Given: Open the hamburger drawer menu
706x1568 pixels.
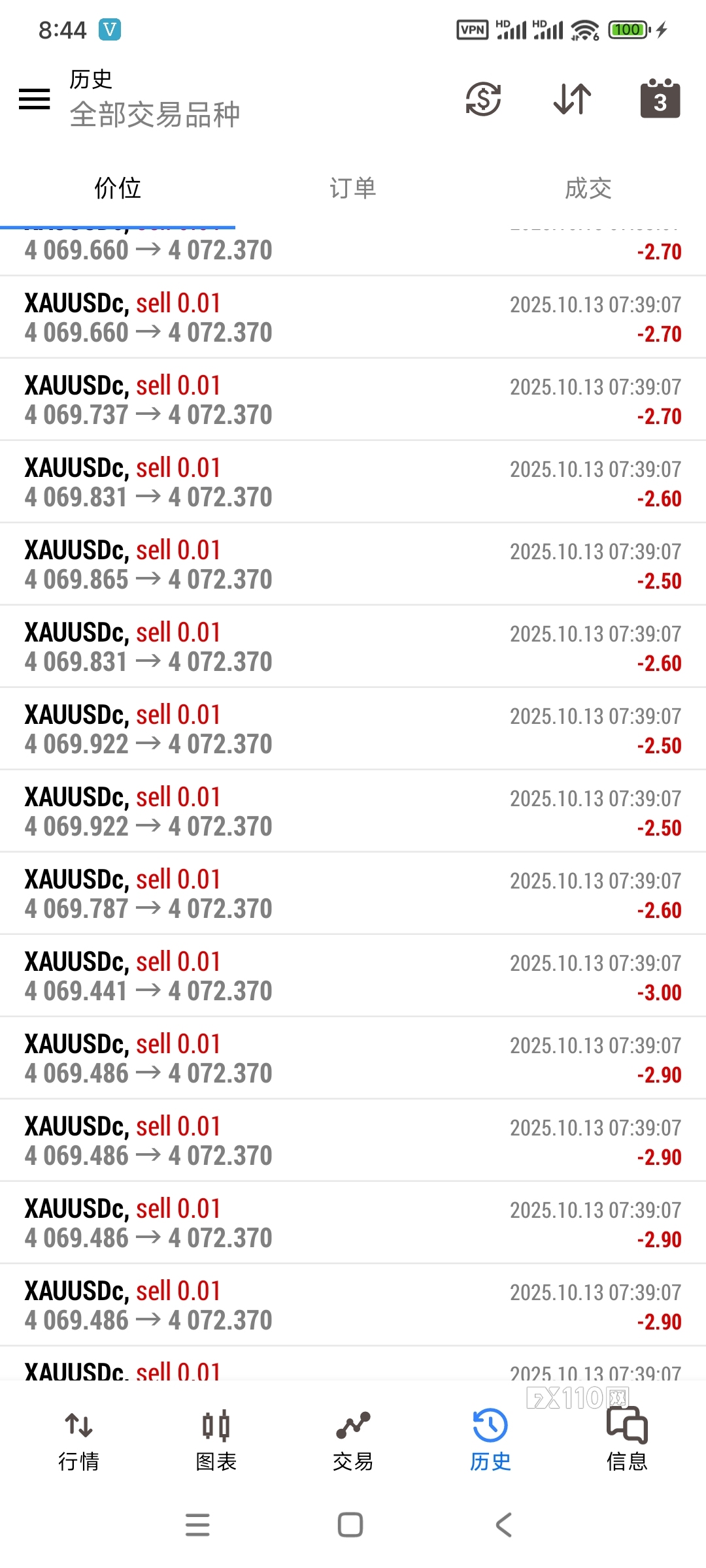Looking at the screenshot, I should coord(35,99).
